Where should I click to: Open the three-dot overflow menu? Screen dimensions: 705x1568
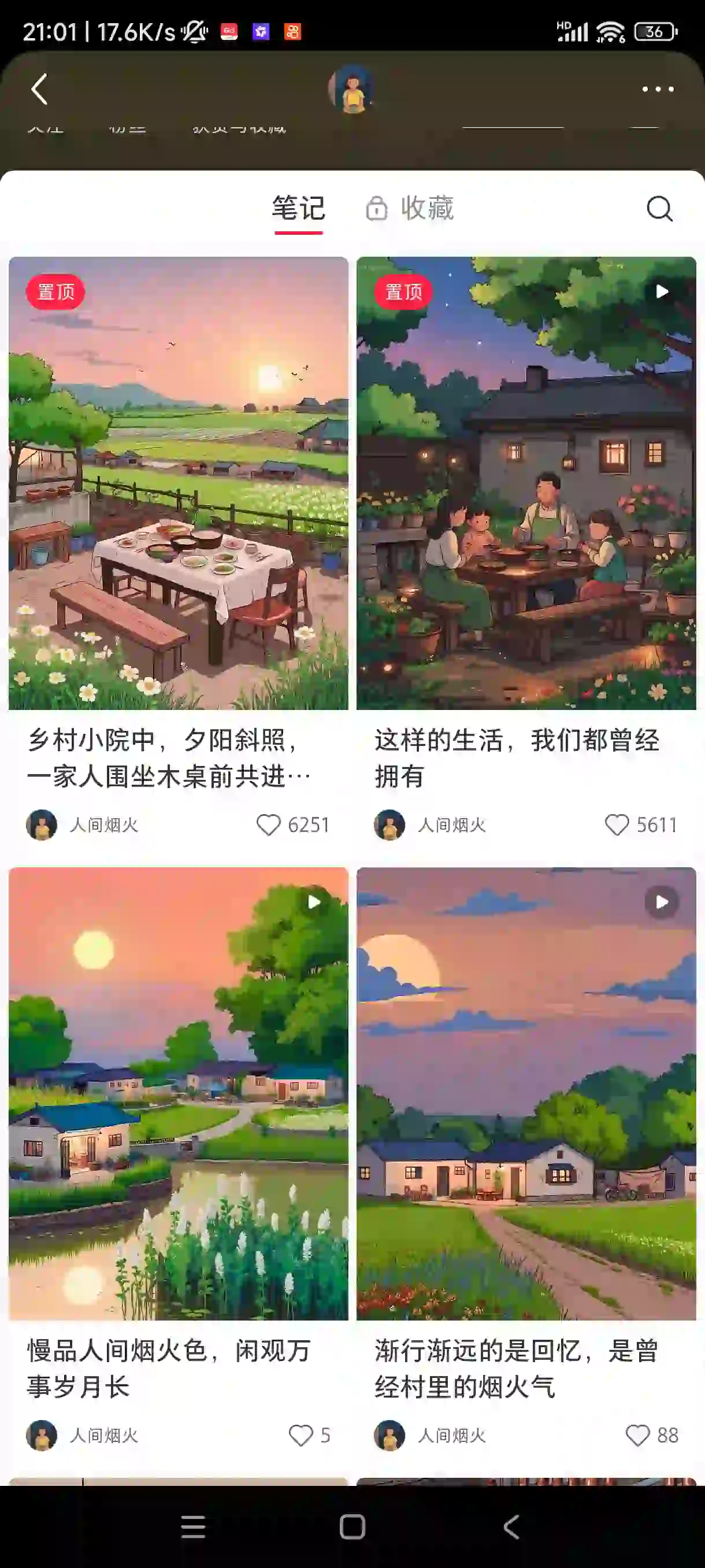coord(658,90)
